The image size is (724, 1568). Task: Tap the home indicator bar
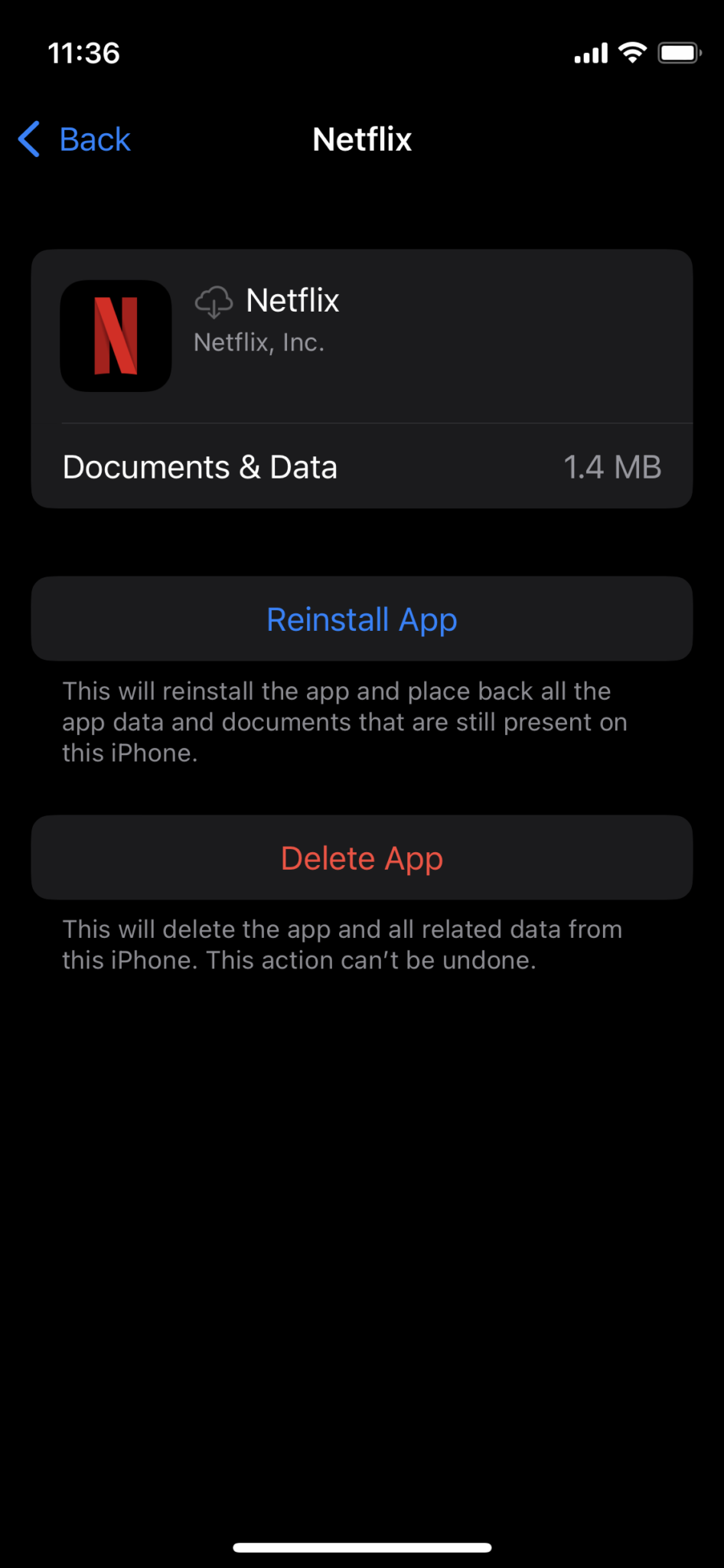coord(361,1547)
